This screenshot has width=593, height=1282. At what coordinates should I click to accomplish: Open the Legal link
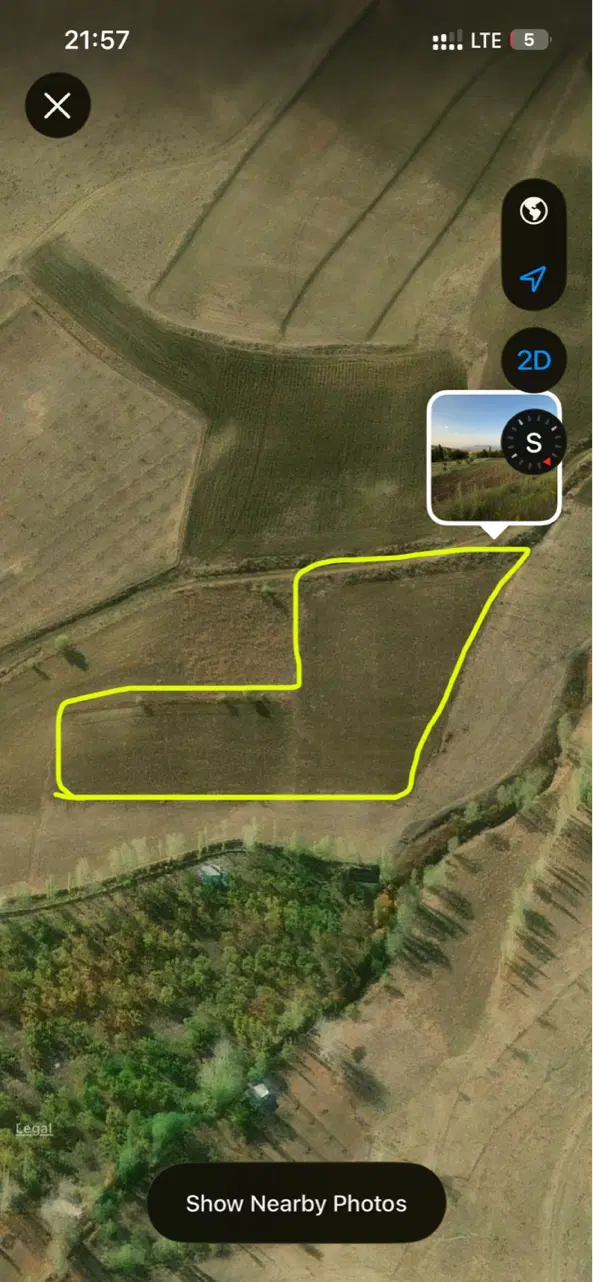pos(33,1129)
